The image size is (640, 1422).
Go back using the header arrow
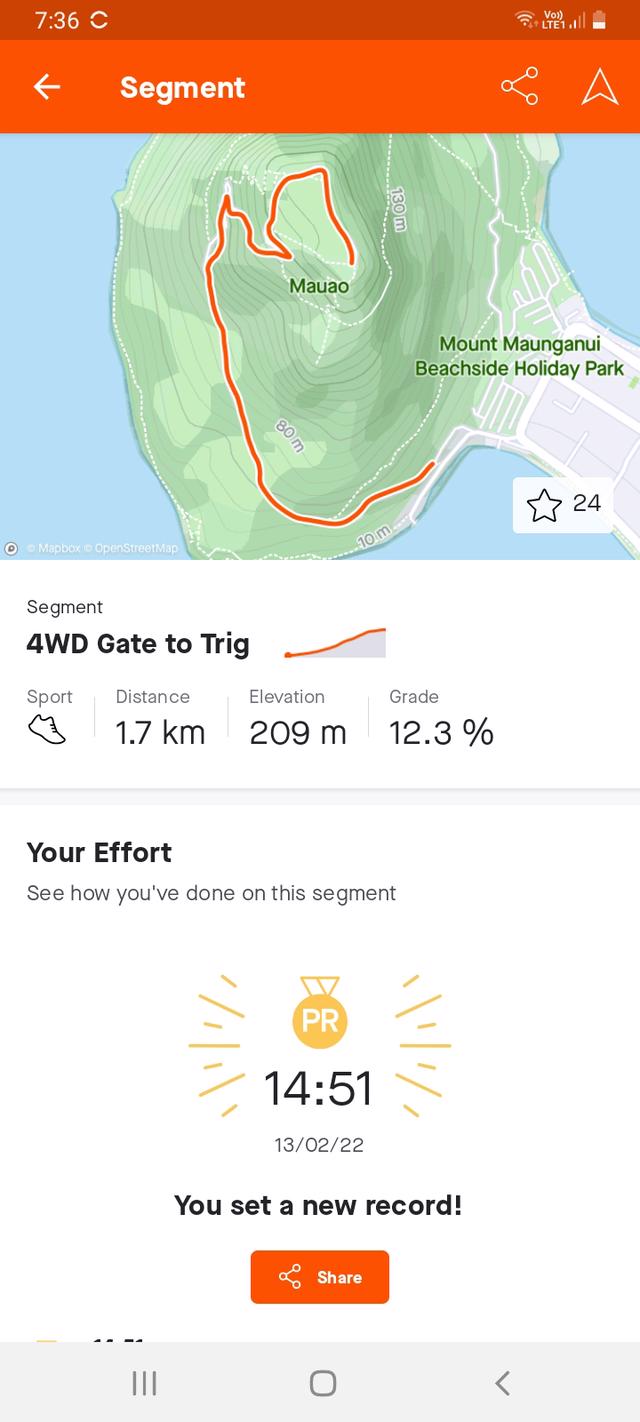[x=47, y=87]
